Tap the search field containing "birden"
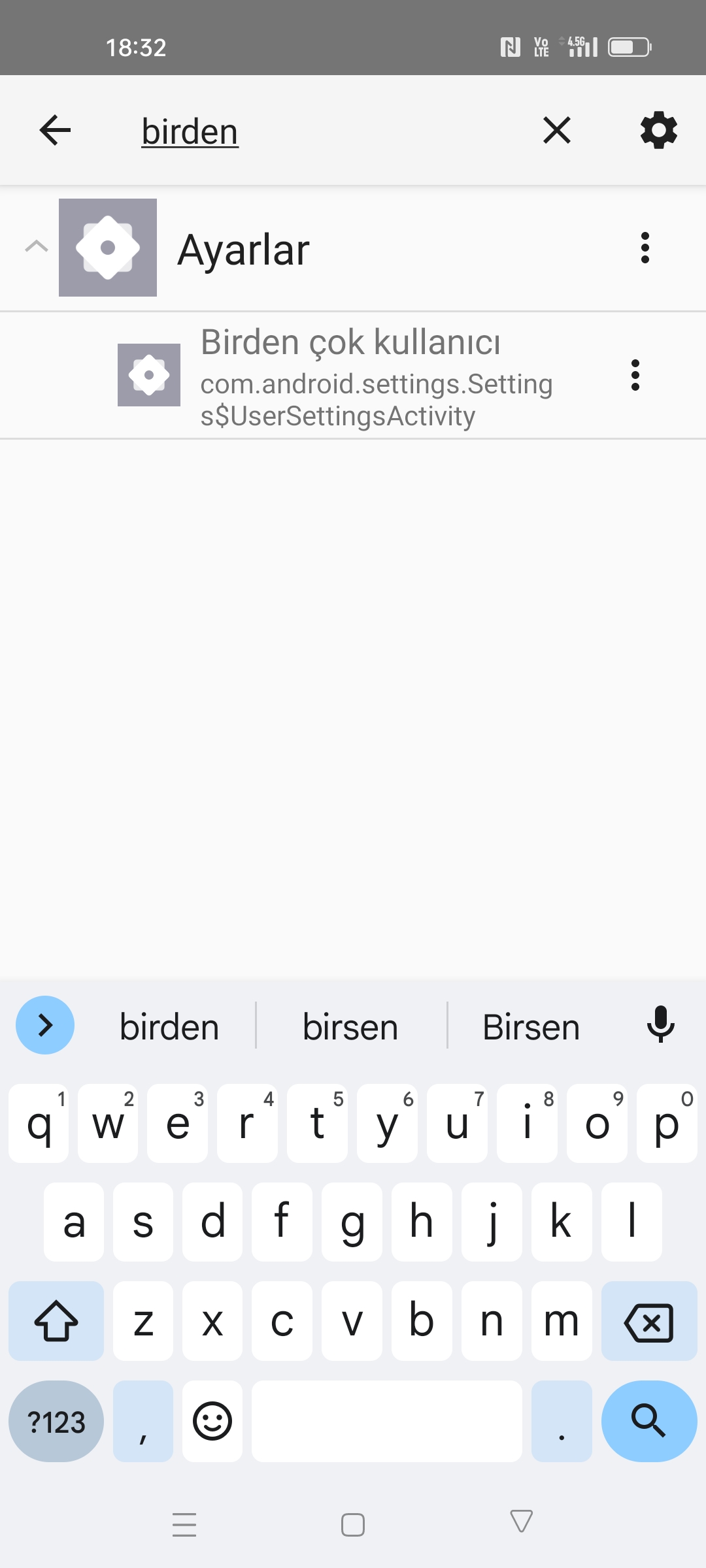The image size is (706, 1568). (327, 131)
